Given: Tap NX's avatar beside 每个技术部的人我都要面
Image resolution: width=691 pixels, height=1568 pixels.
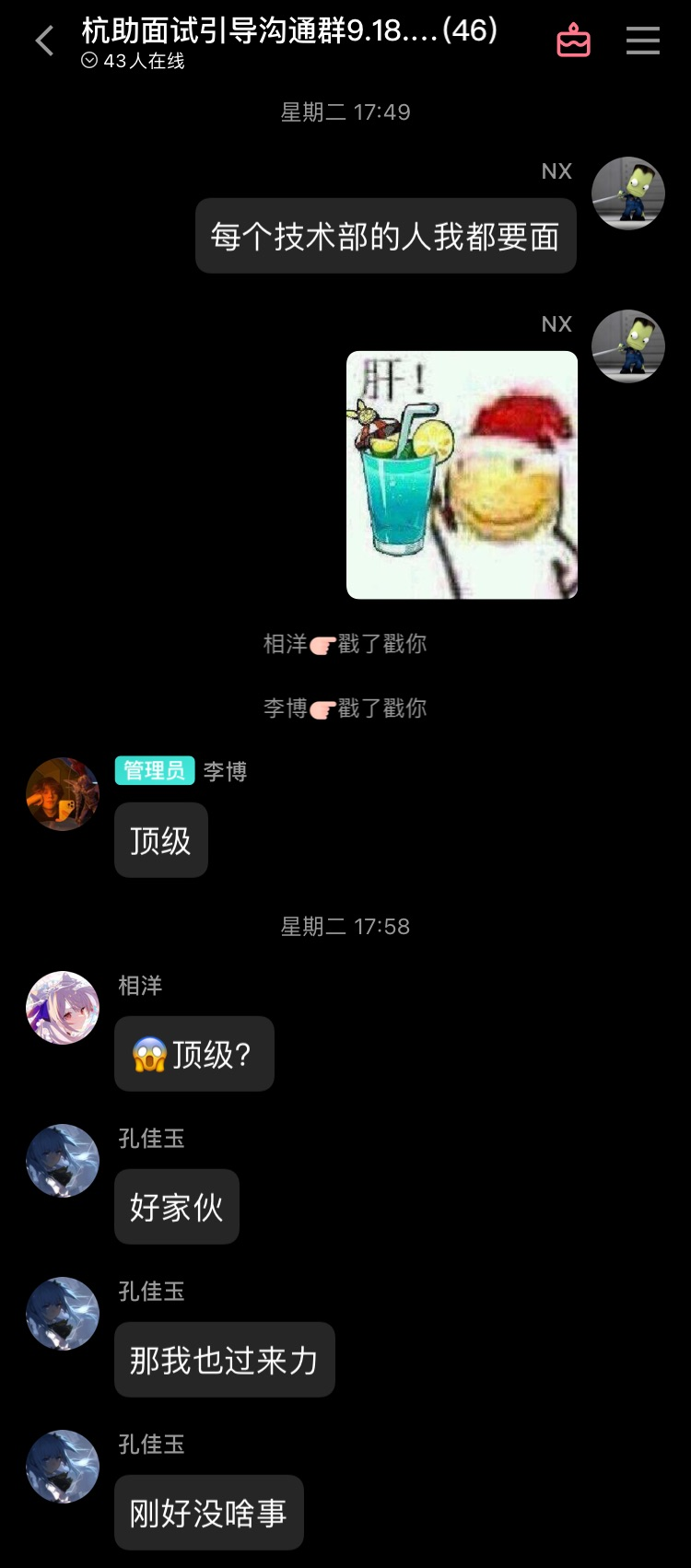Looking at the screenshot, I should pos(627,193).
